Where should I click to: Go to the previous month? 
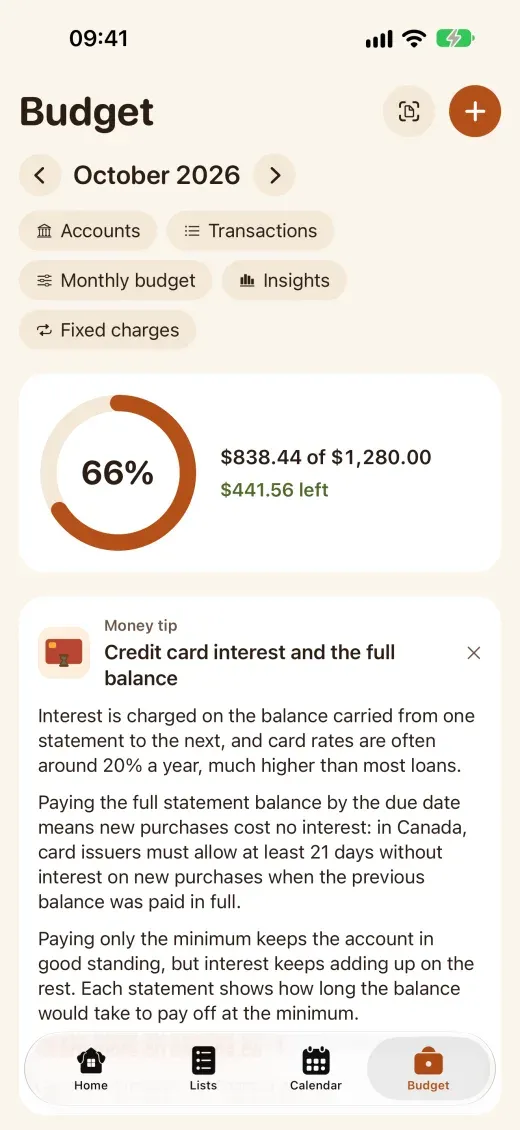coord(40,175)
